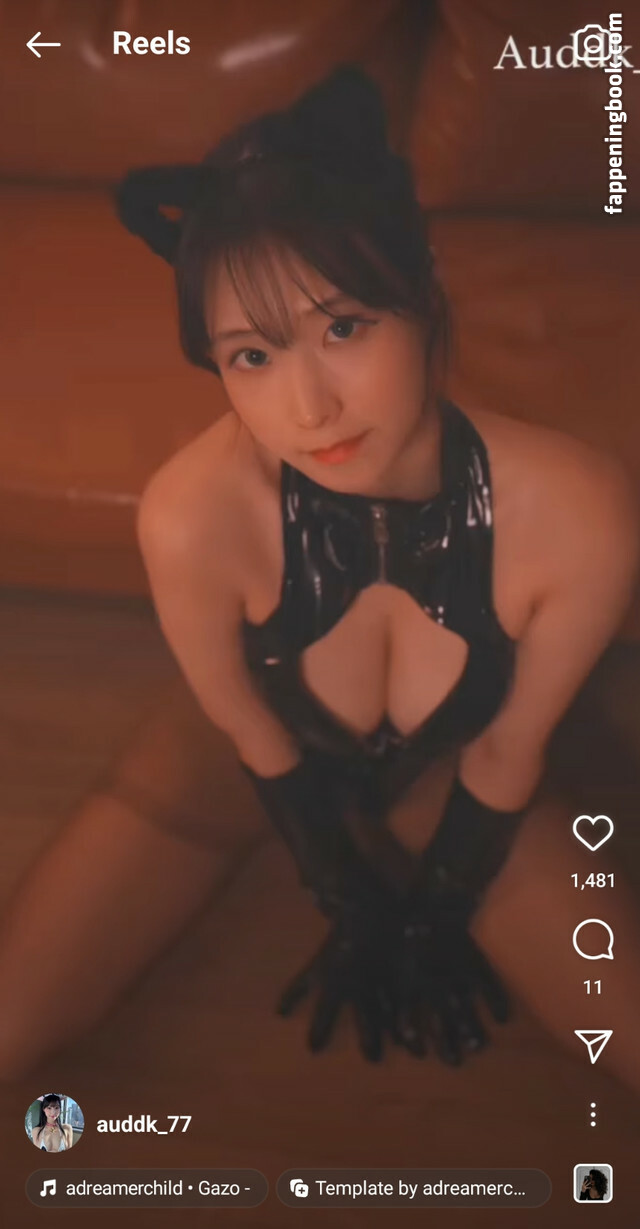The image size is (640, 1229).
Task: Open the audio thumbnail for this reel
Action: tap(593, 1183)
